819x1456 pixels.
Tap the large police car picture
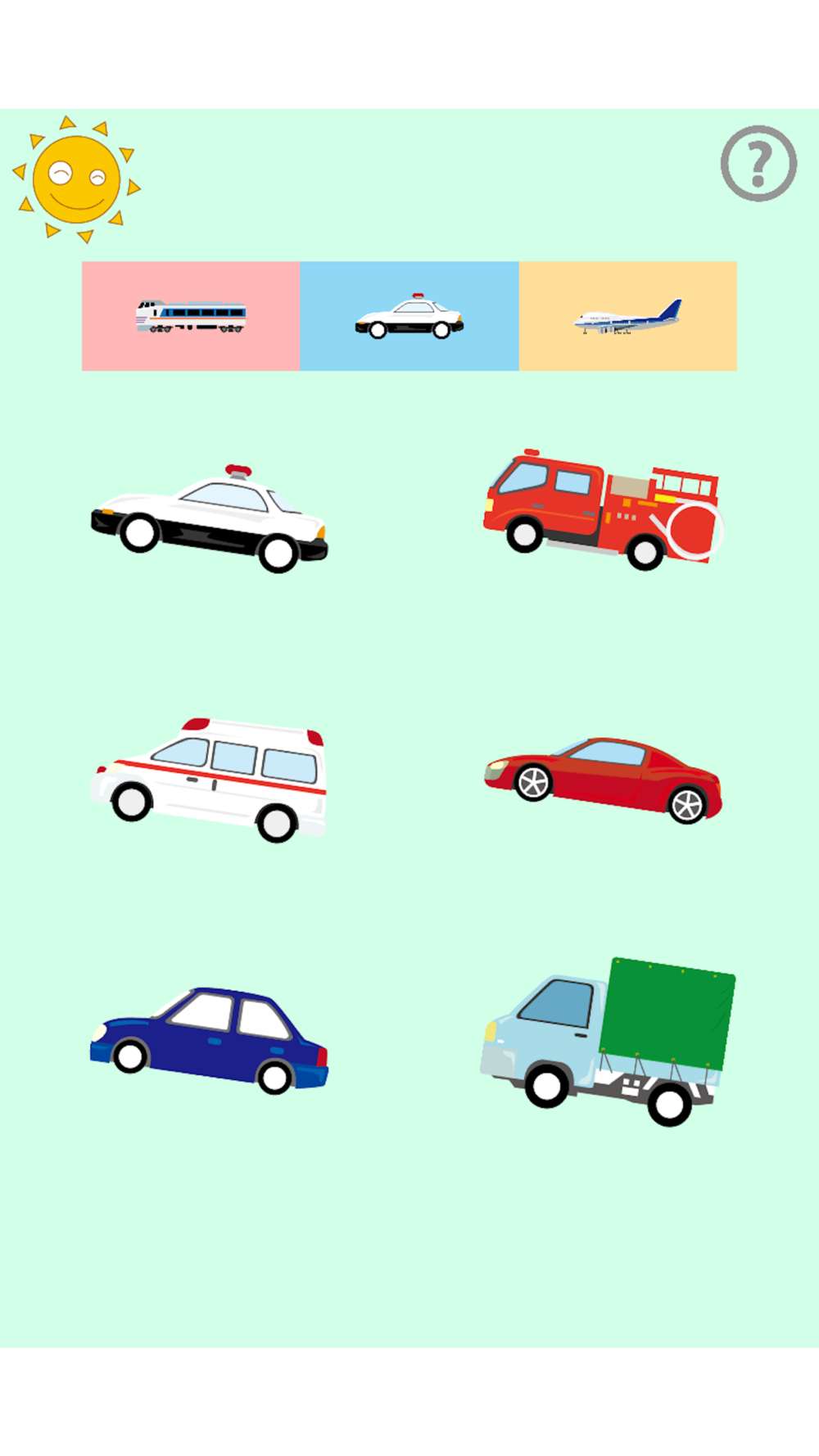click(x=210, y=518)
